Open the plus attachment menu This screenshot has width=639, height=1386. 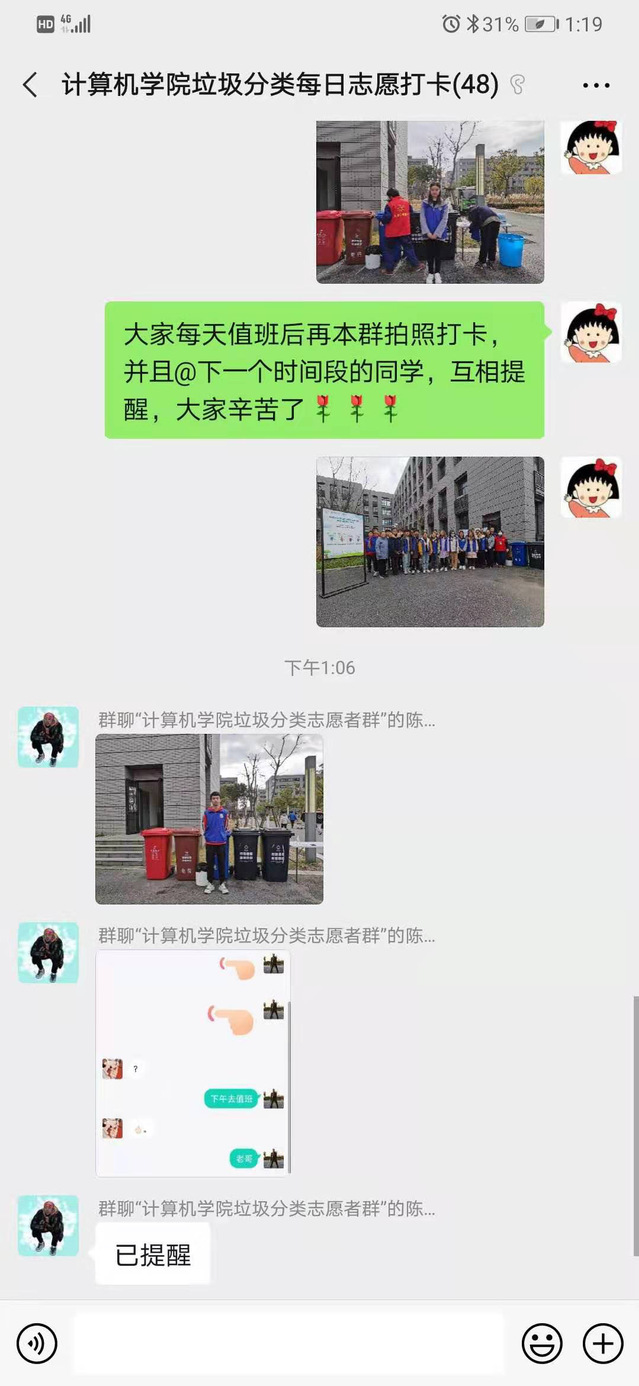[x=603, y=1343]
